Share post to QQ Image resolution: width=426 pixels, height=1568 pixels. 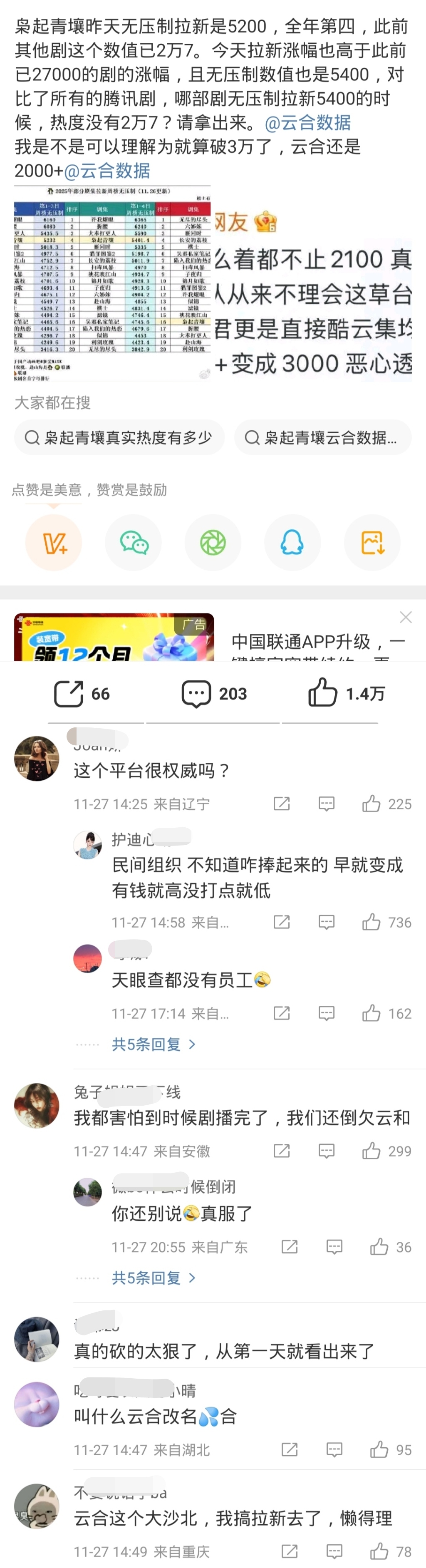point(292,542)
